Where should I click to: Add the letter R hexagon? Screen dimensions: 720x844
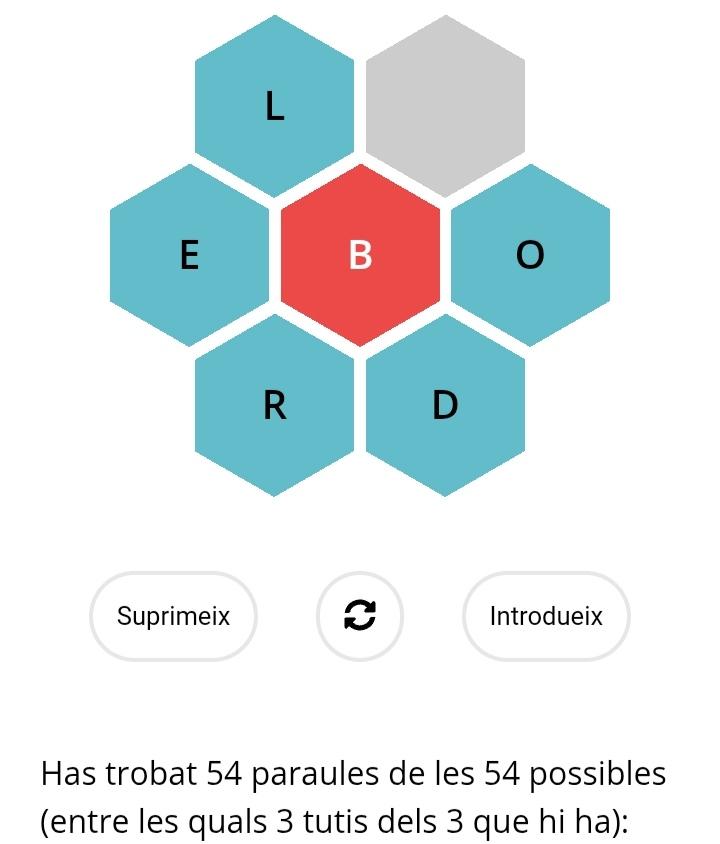274,405
